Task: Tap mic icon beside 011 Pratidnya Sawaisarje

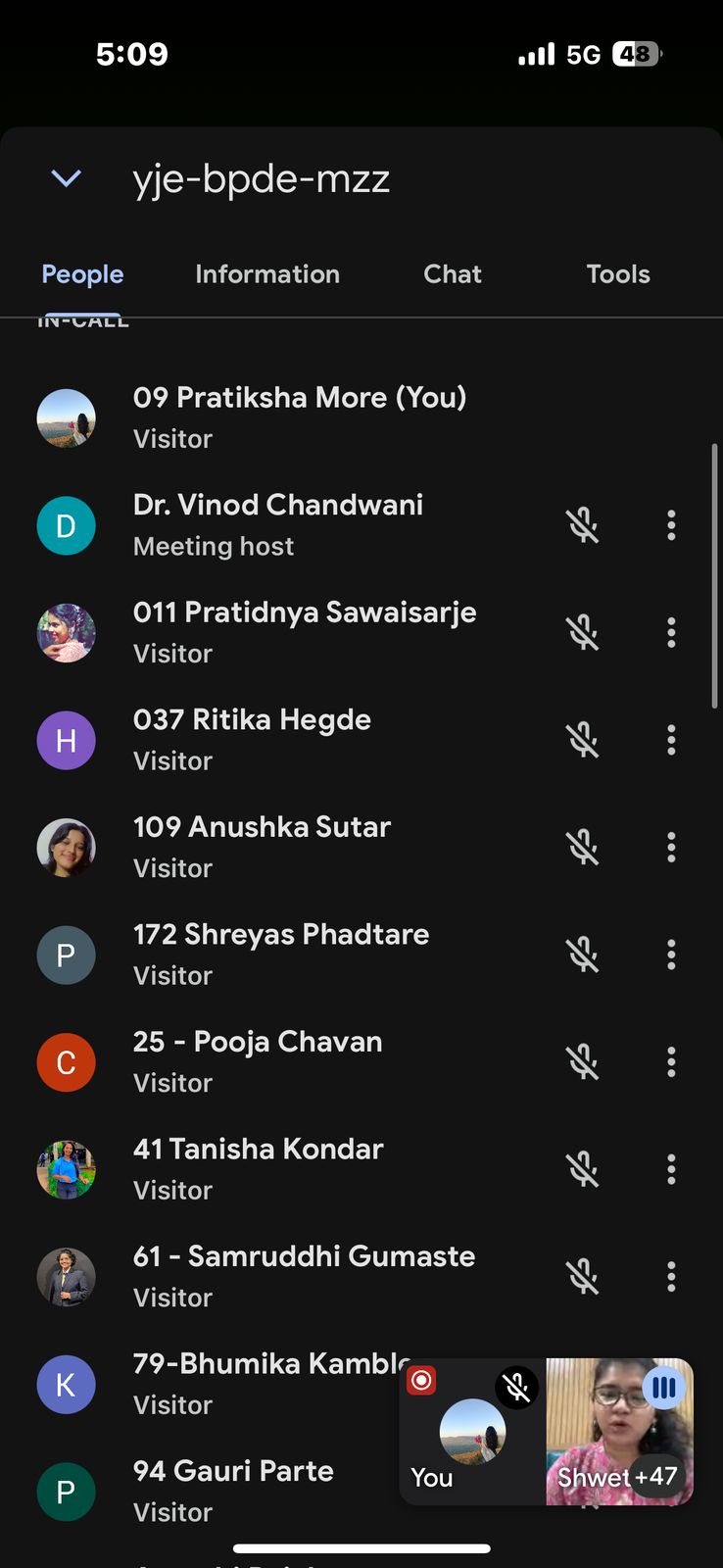Action: pos(583,633)
